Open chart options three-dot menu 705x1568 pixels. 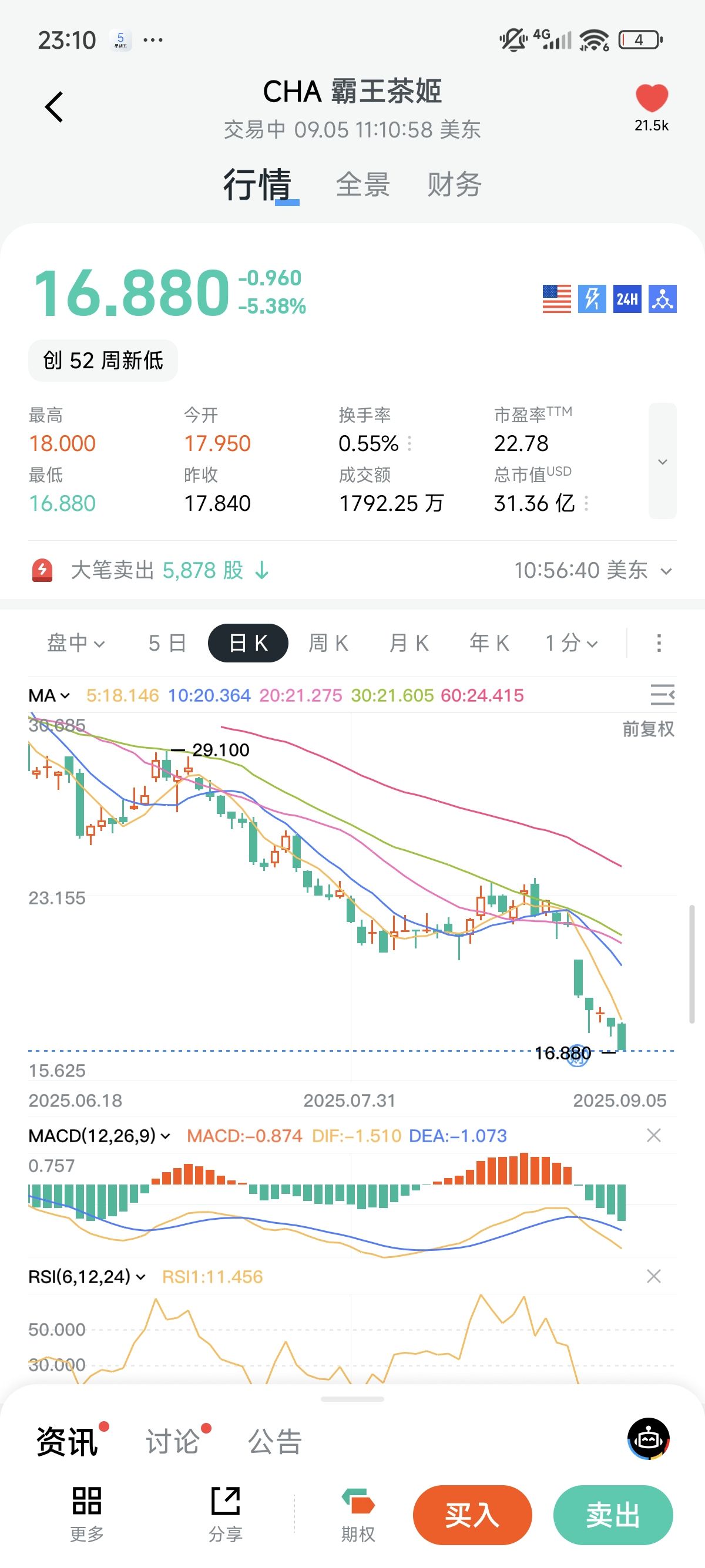pos(659,643)
